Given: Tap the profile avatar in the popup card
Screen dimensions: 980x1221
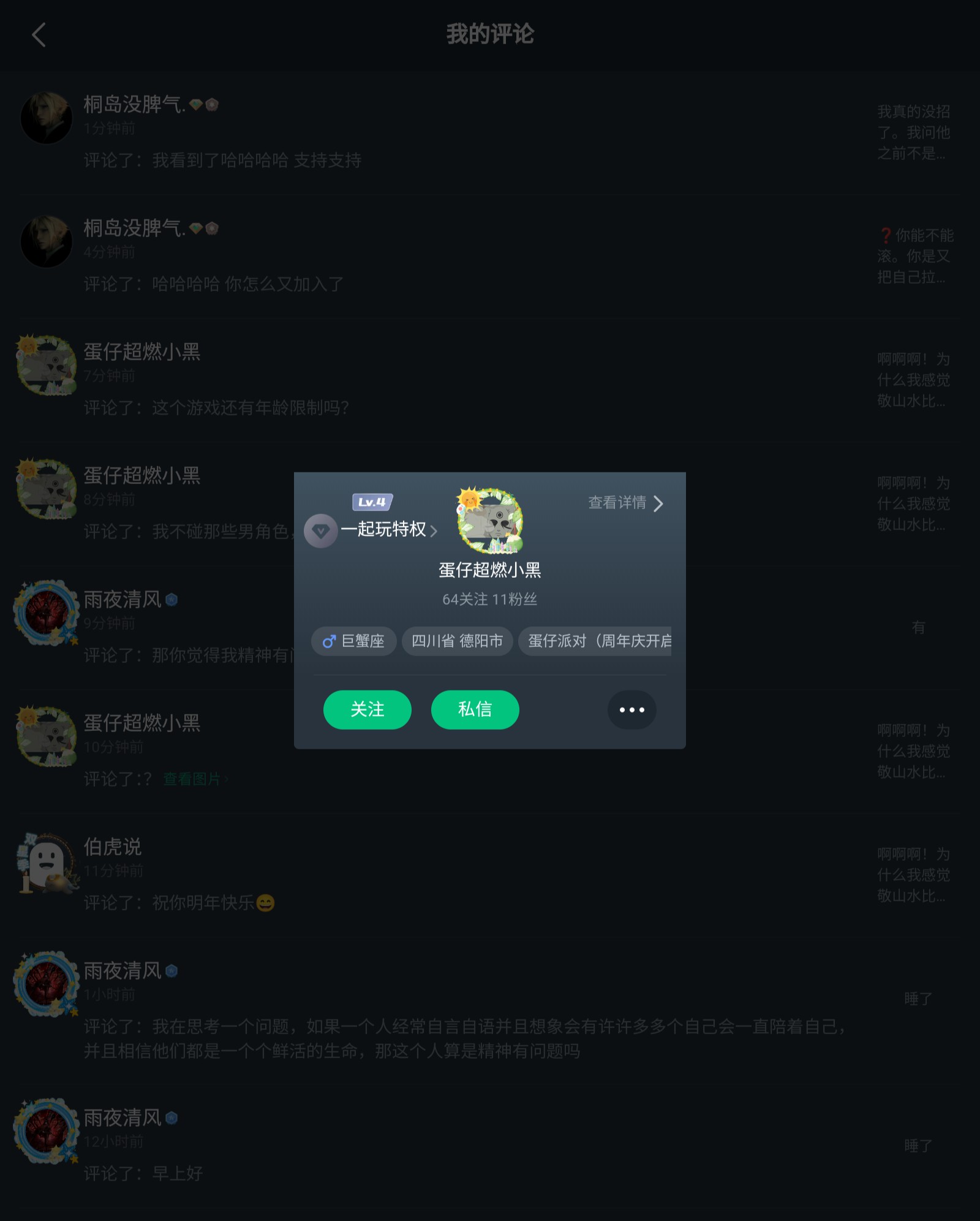Looking at the screenshot, I should [x=490, y=521].
